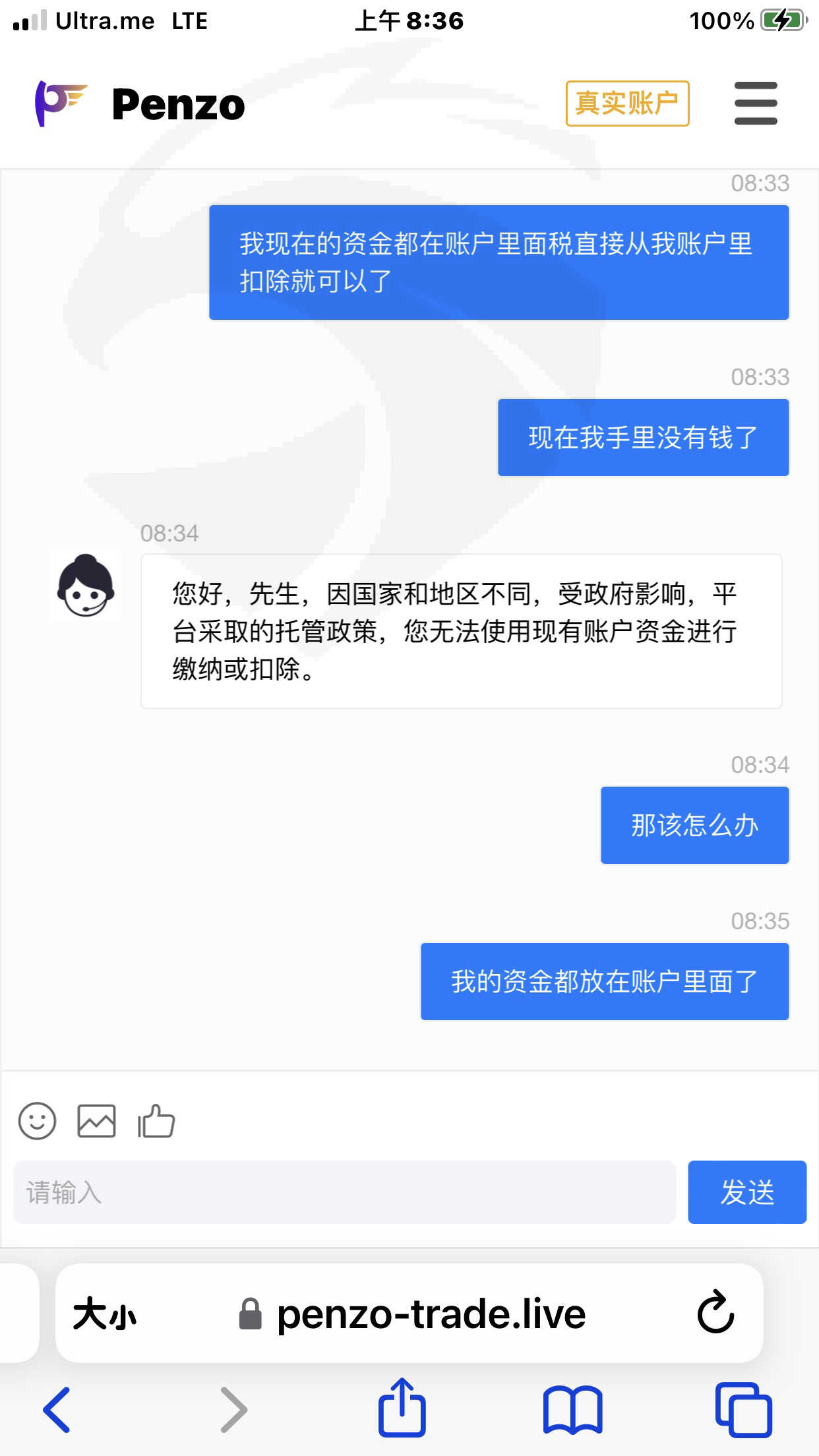The width and height of the screenshot is (819, 1456).
Task: Attach an image to the chat
Action: tap(96, 1121)
